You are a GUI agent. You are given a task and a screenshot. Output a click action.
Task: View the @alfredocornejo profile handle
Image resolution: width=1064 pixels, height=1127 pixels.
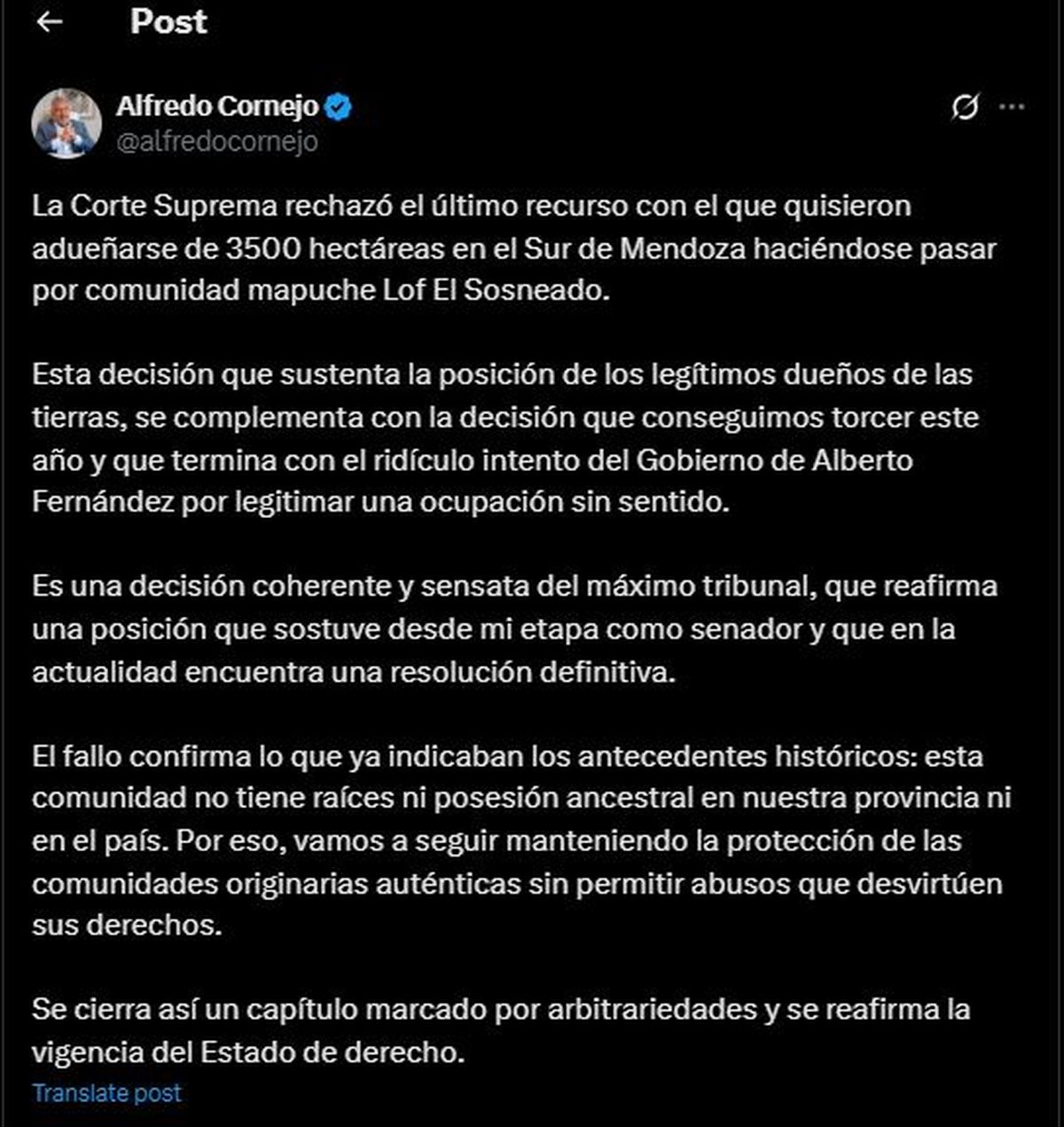217,142
